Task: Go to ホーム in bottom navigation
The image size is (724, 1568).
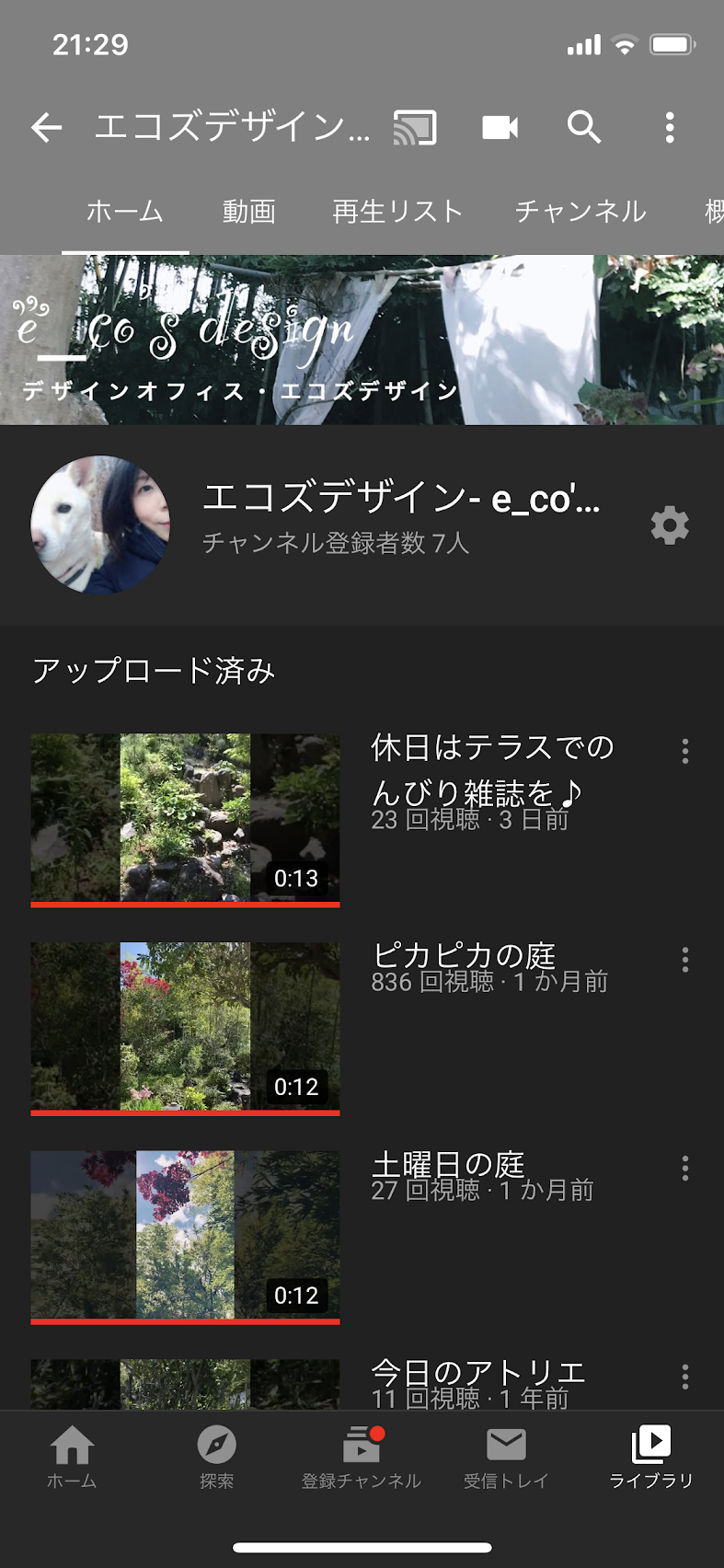Action: pos(72,1456)
